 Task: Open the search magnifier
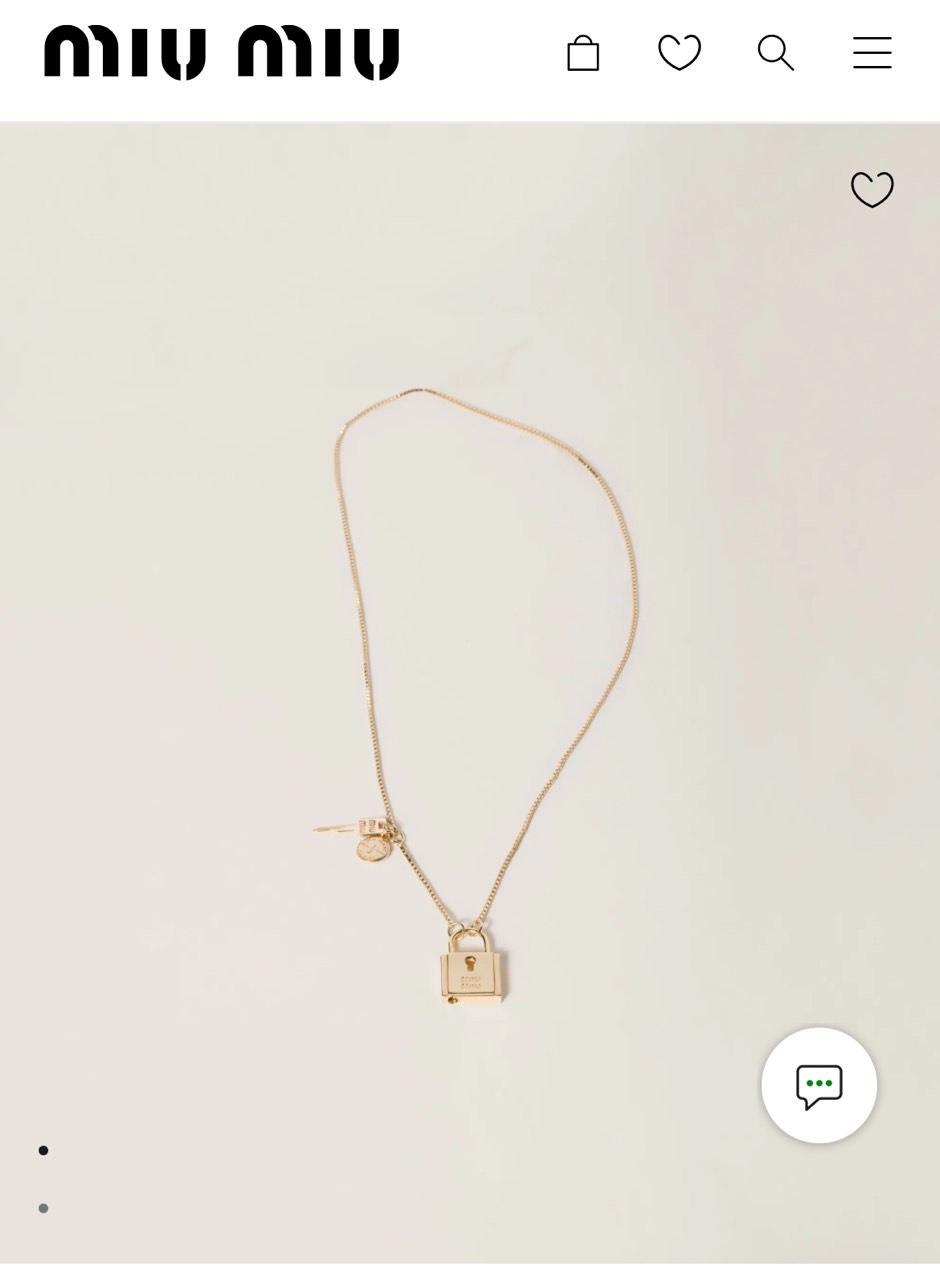775,53
